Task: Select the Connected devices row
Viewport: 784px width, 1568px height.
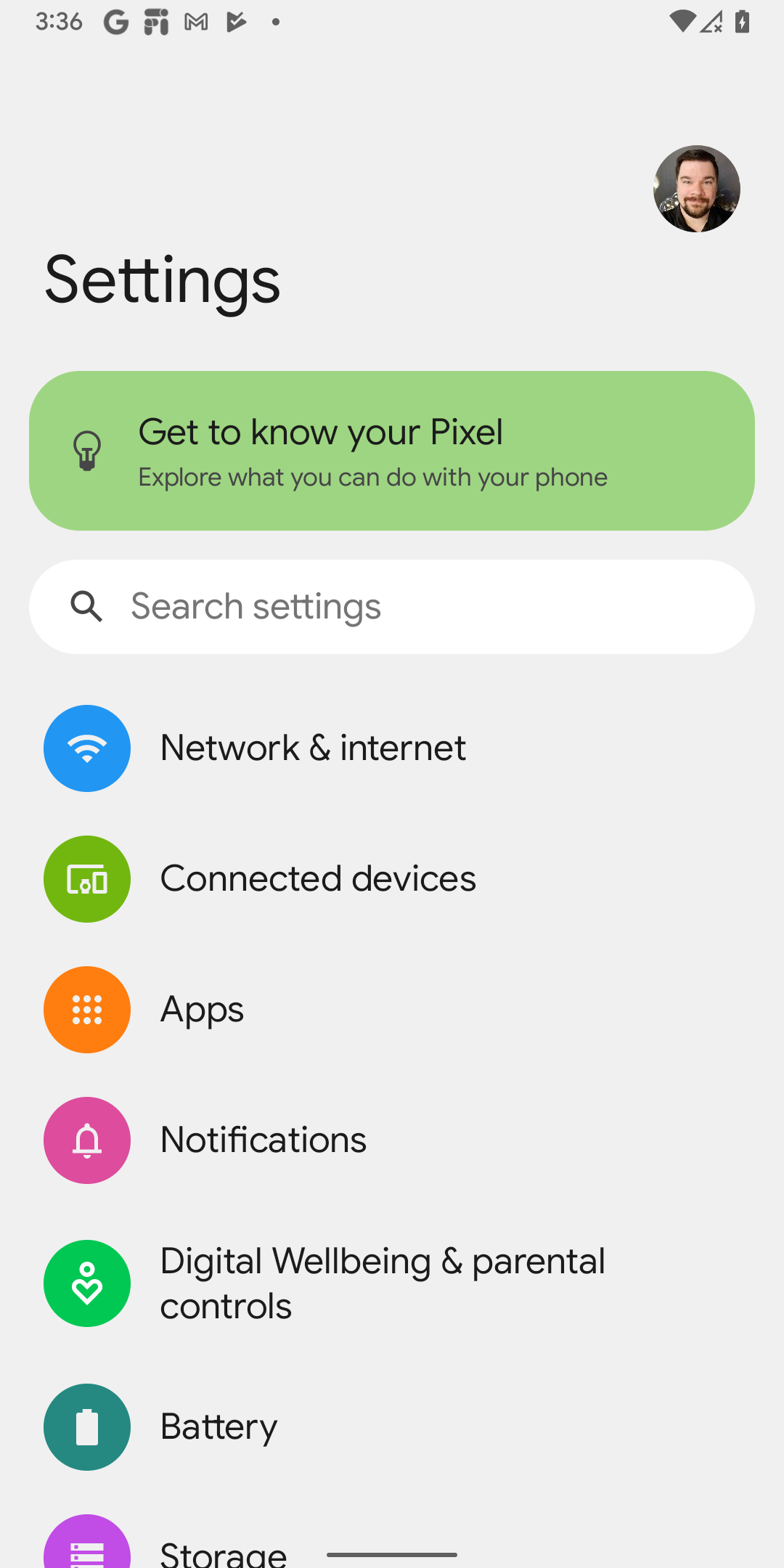Action: (318, 878)
